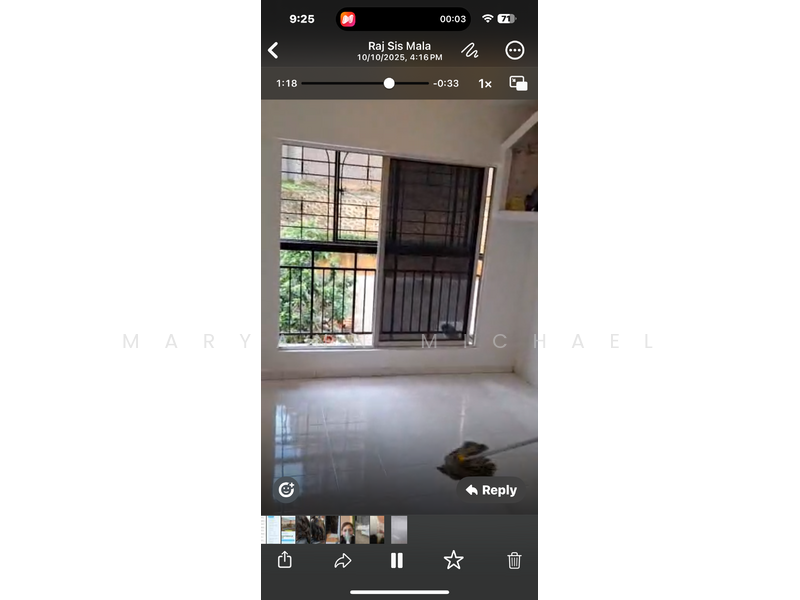
Task: Open the first thumbnail in media strip
Action: [x=273, y=529]
